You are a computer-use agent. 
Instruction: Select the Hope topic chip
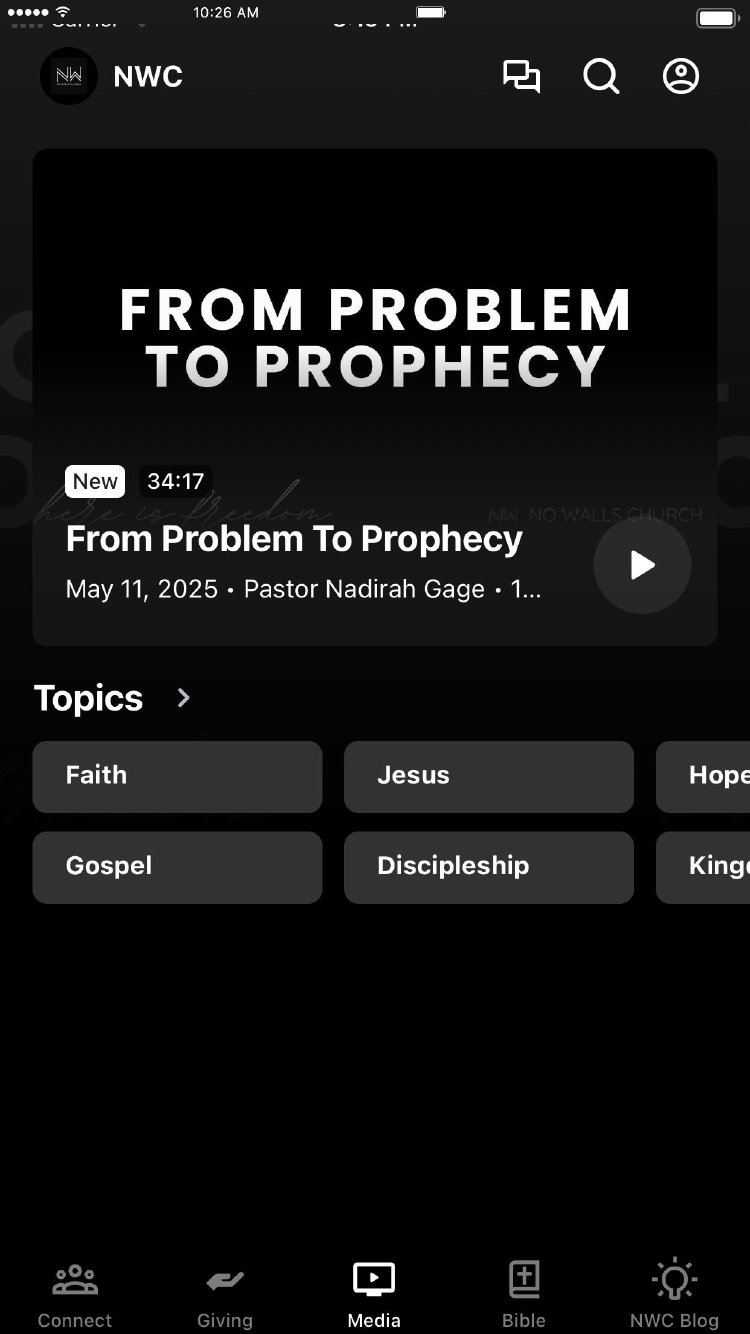click(703, 776)
